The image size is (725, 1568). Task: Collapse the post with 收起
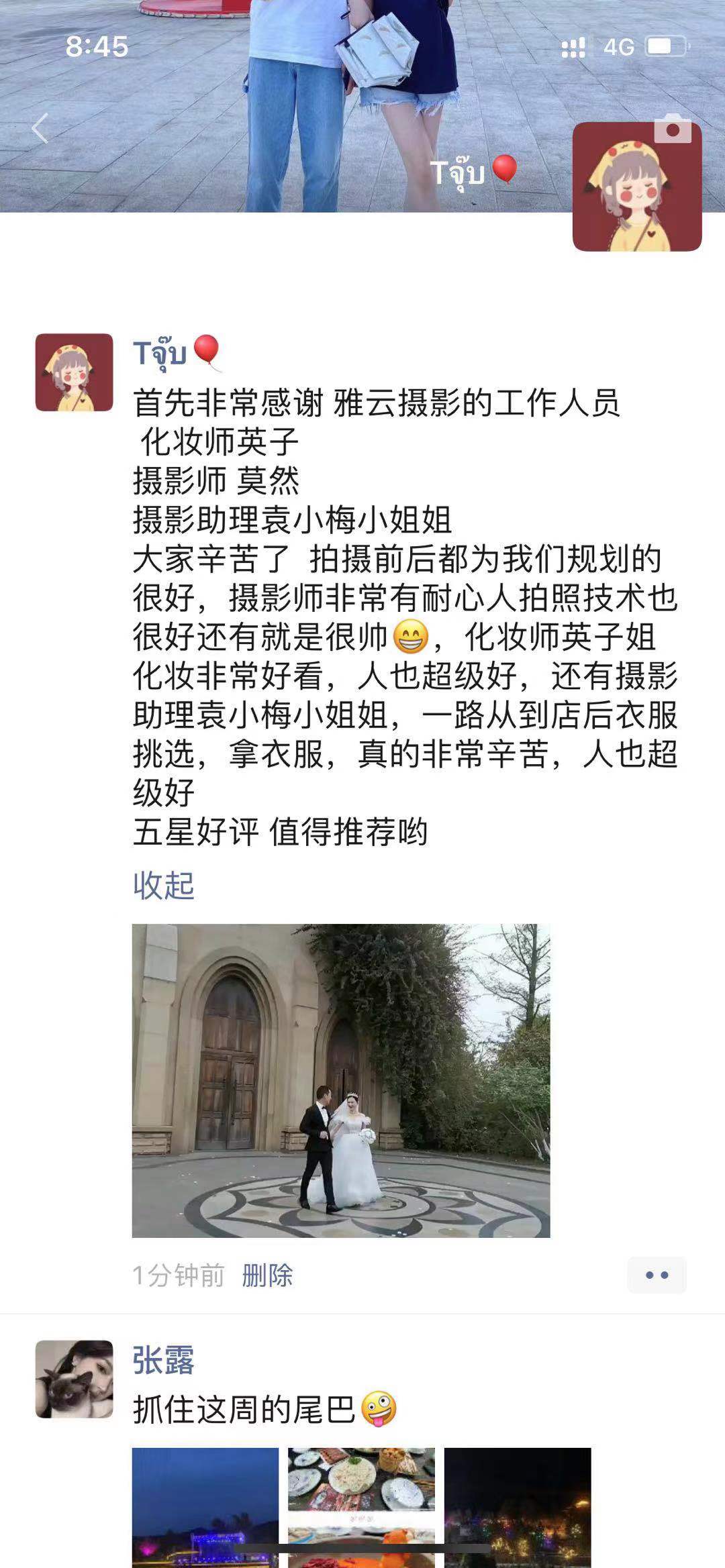tap(163, 886)
